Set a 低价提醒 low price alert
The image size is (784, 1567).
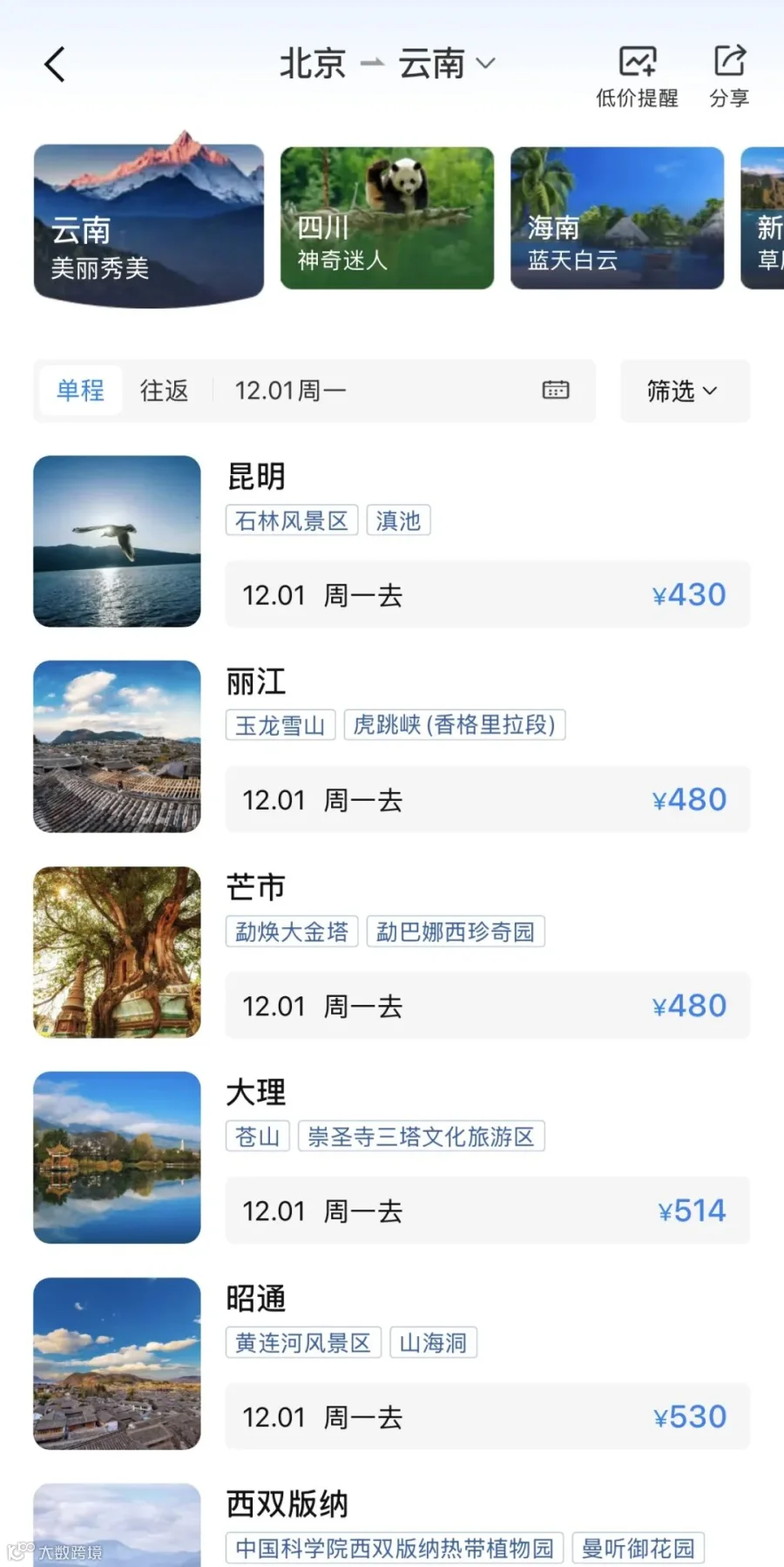point(637,77)
